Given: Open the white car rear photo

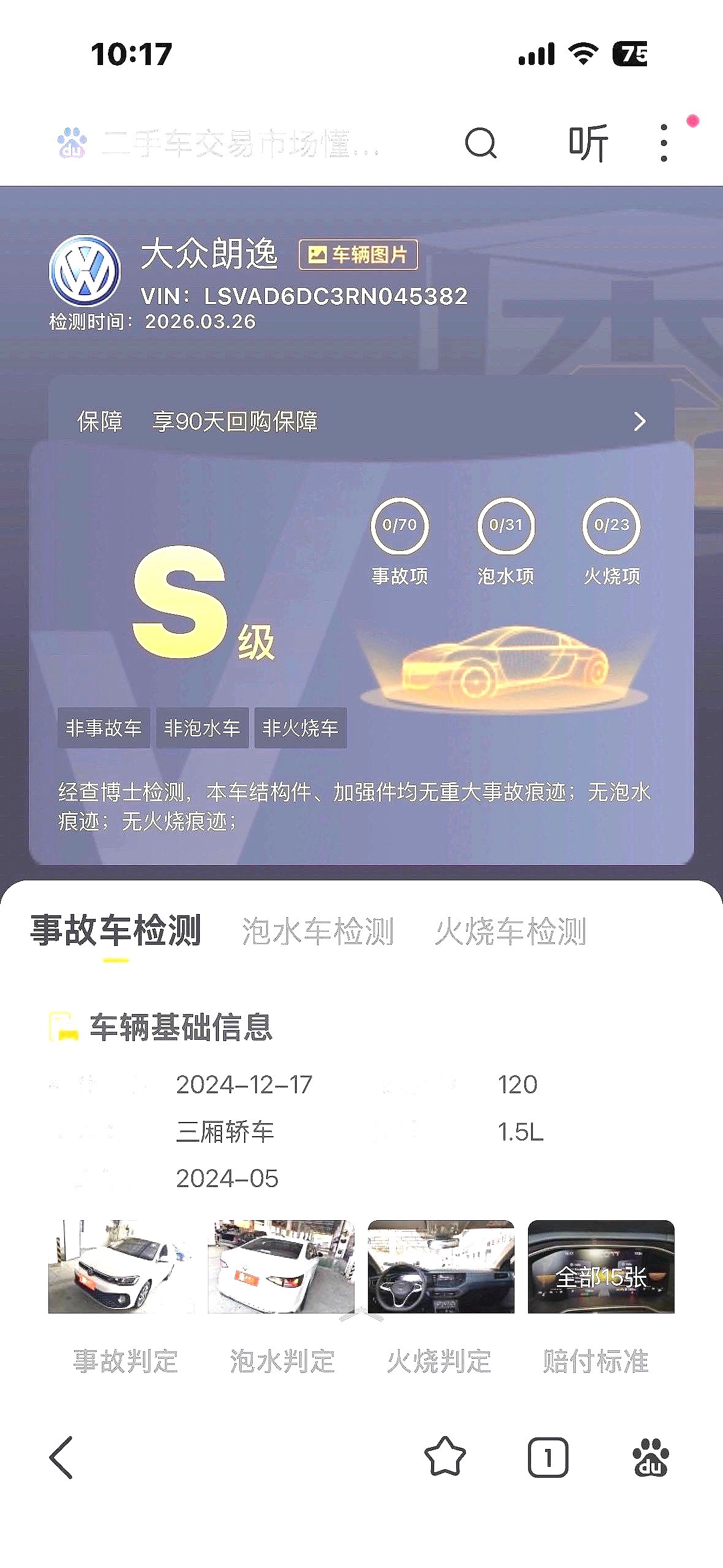Looking at the screenshot, I should point(281,1266).
